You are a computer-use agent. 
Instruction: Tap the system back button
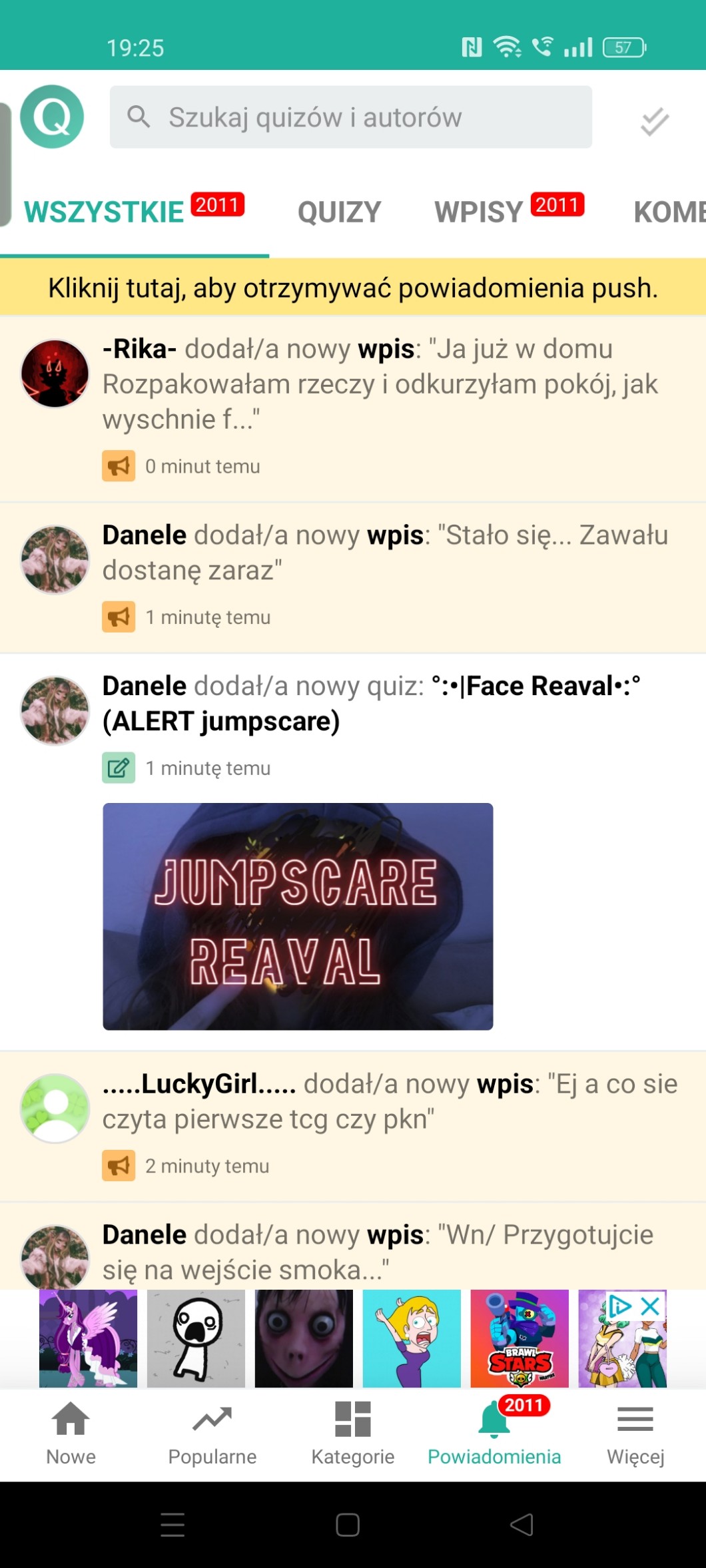pos(522,1524)
